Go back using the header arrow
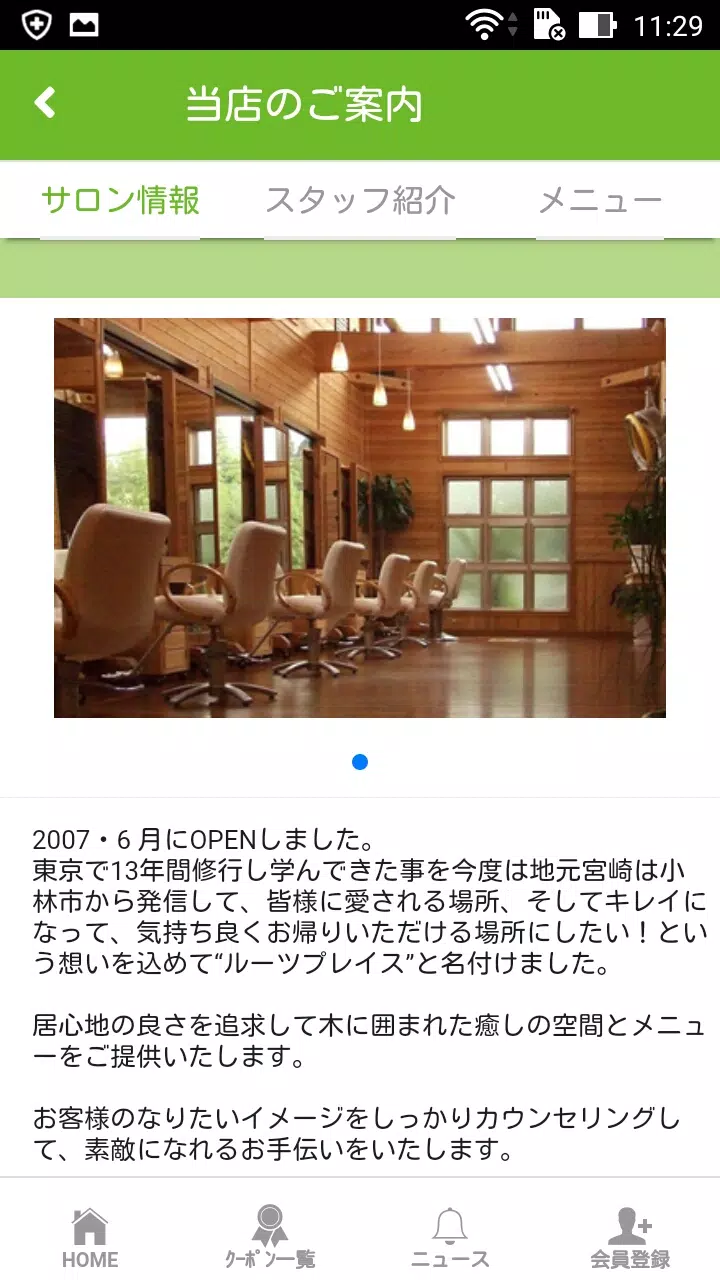This screenshot has height=1280, width=720. pos(45,103)
